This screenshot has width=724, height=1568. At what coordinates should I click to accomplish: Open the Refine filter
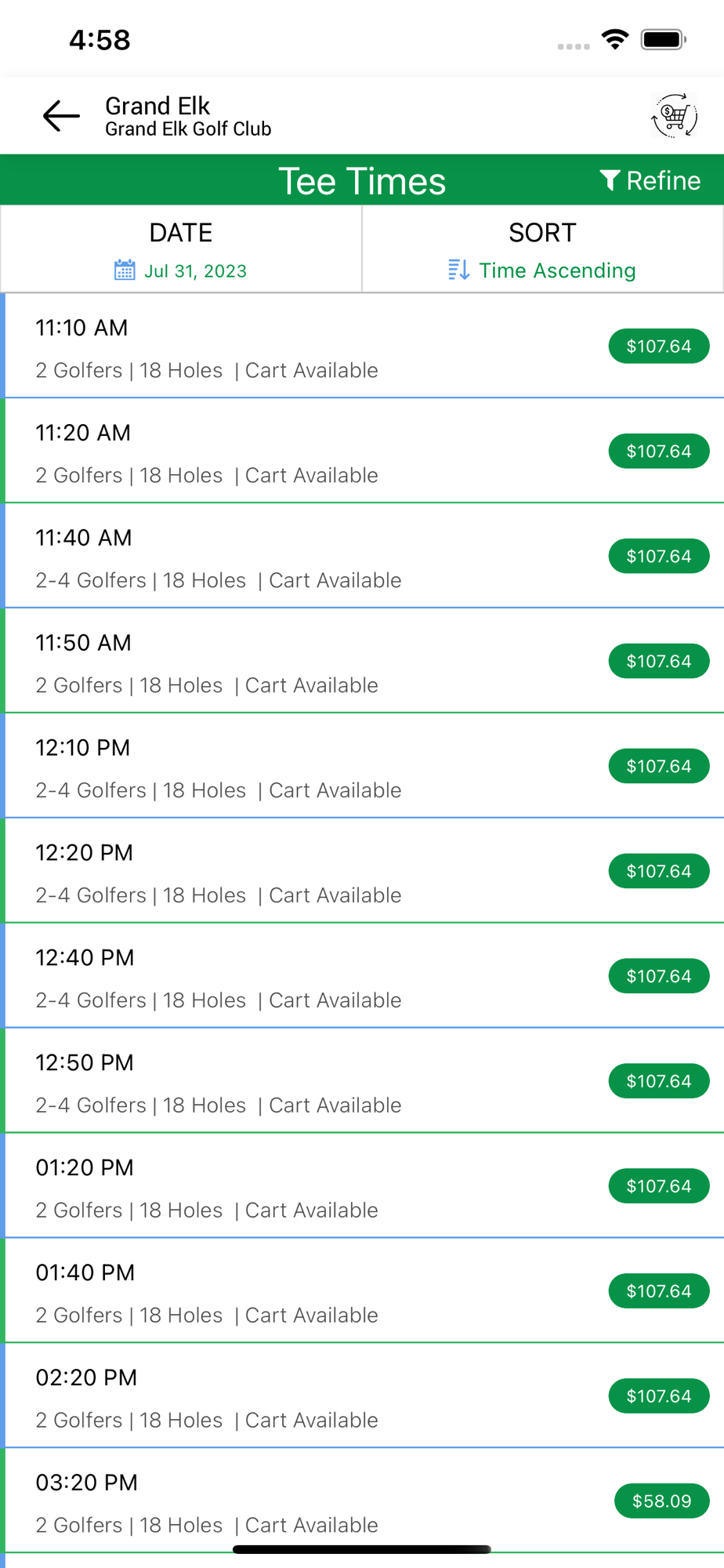650,181
